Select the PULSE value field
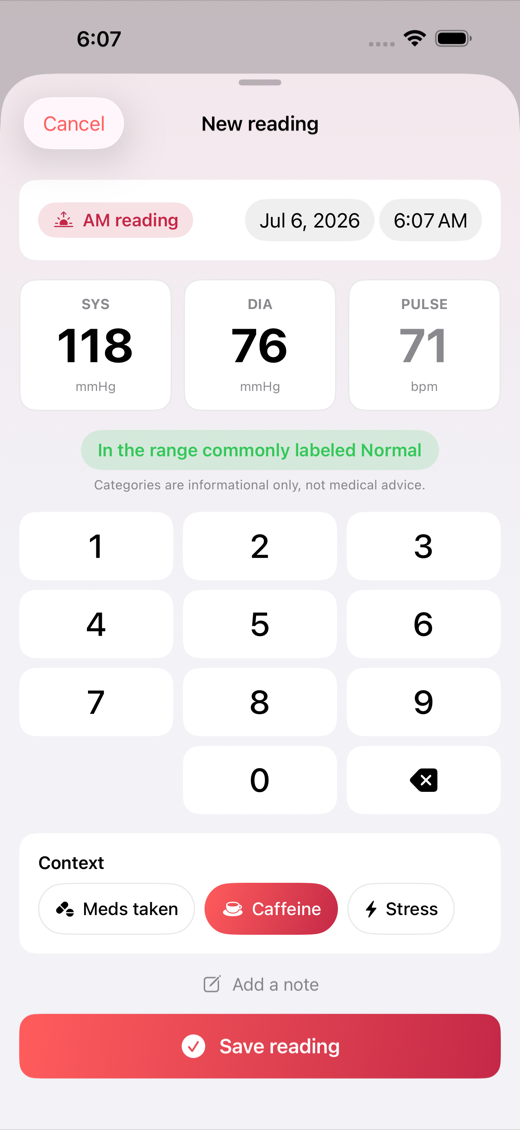 point(424,345)
